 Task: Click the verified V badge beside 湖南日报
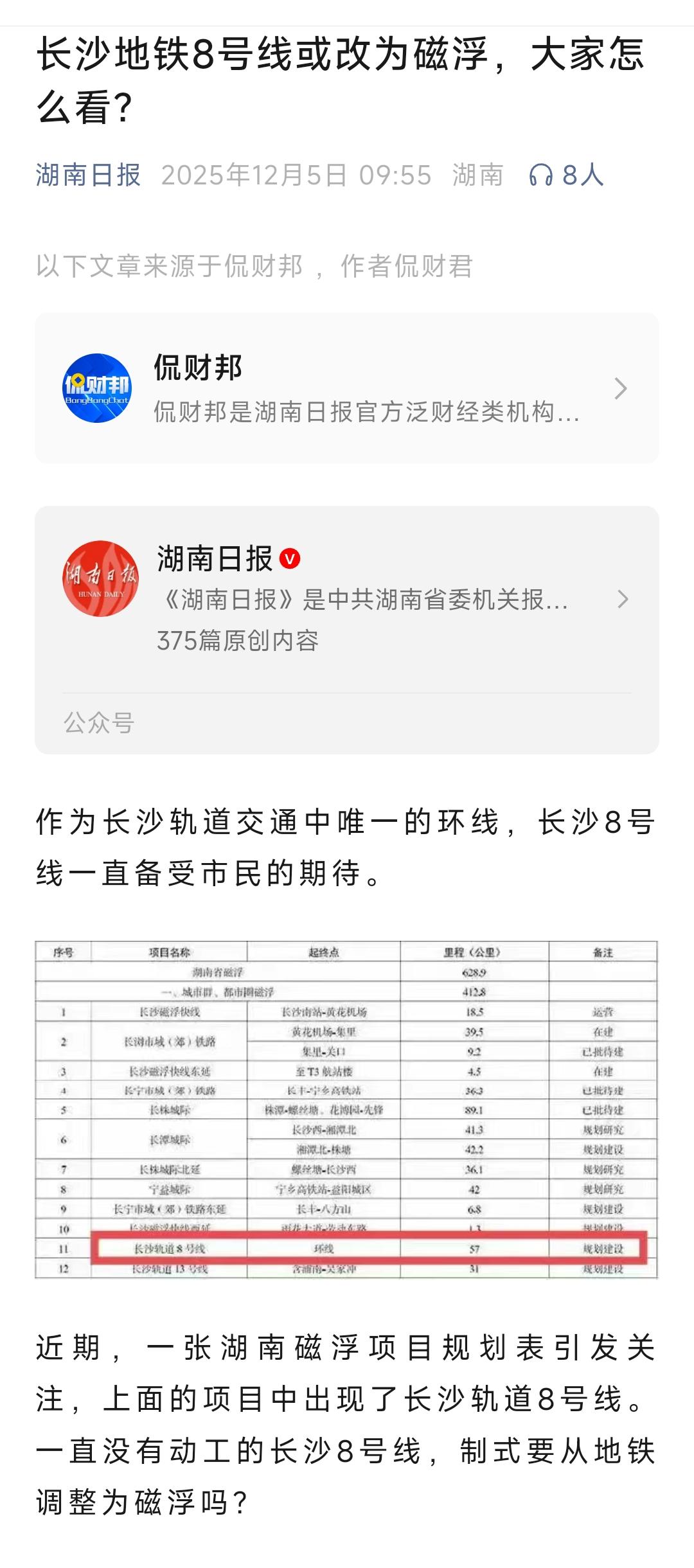click(x=291, y=558)
